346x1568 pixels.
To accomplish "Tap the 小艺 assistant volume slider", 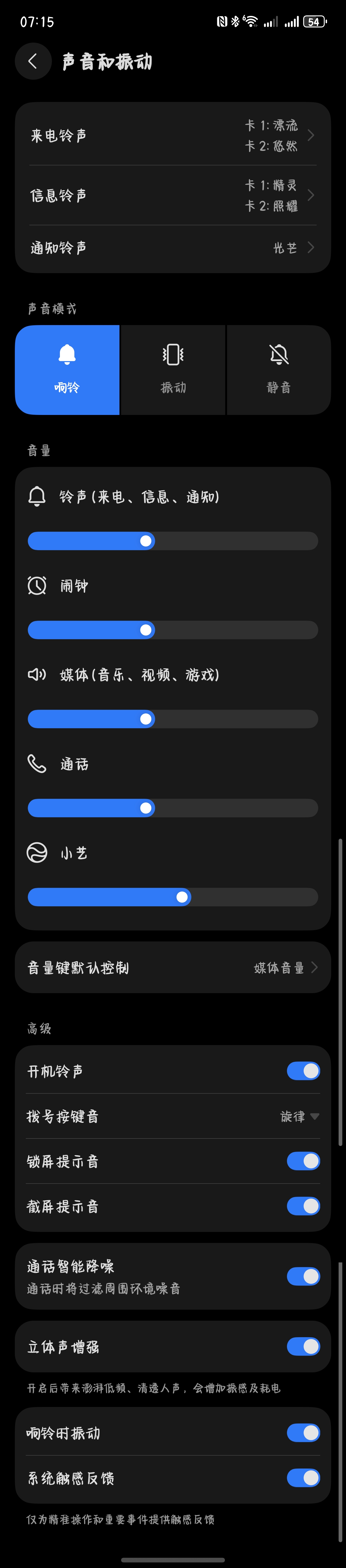I will (173, 897).
